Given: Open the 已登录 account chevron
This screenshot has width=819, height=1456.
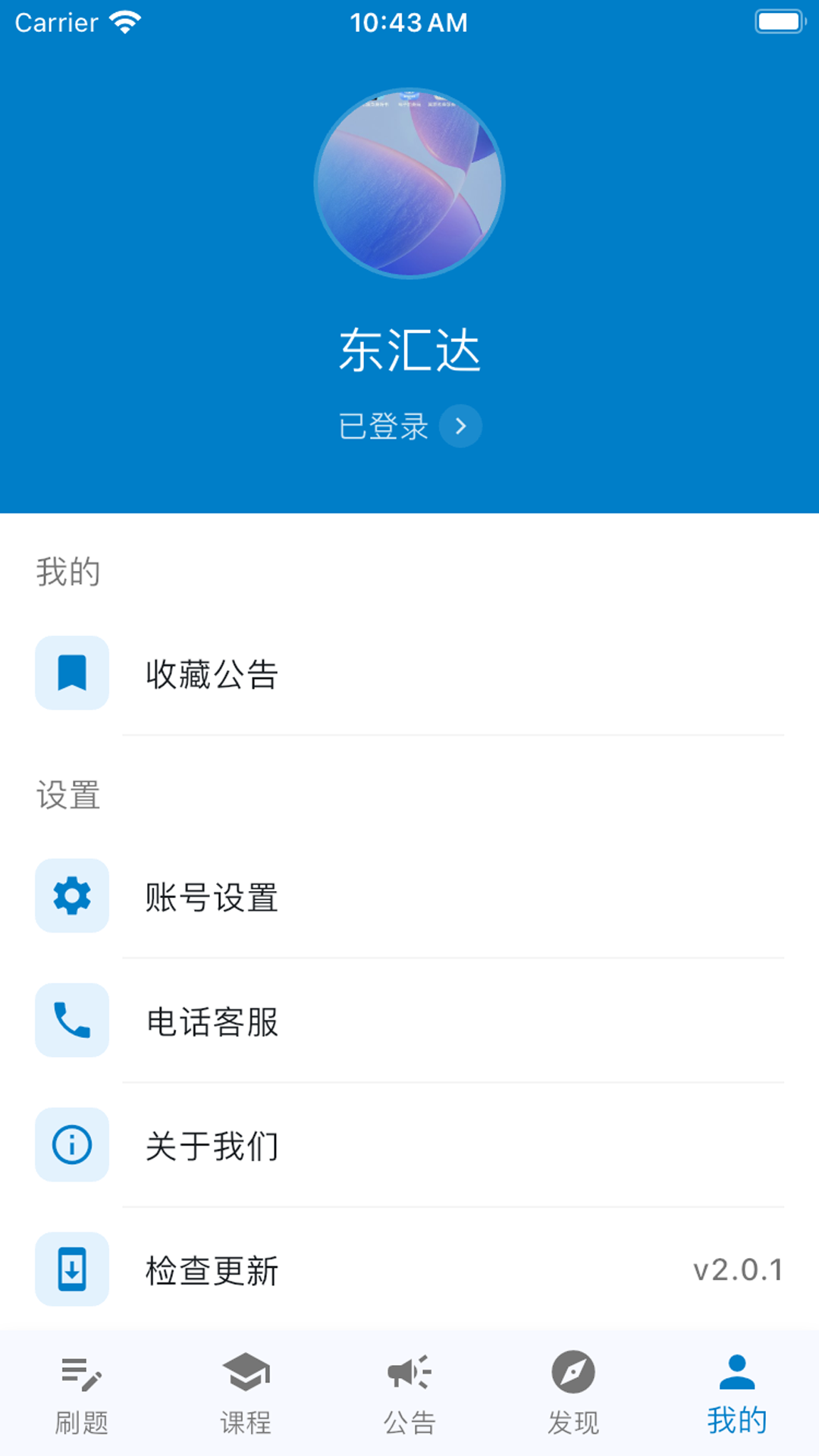Looking at the screenshot, I should [x=460, y=426].
